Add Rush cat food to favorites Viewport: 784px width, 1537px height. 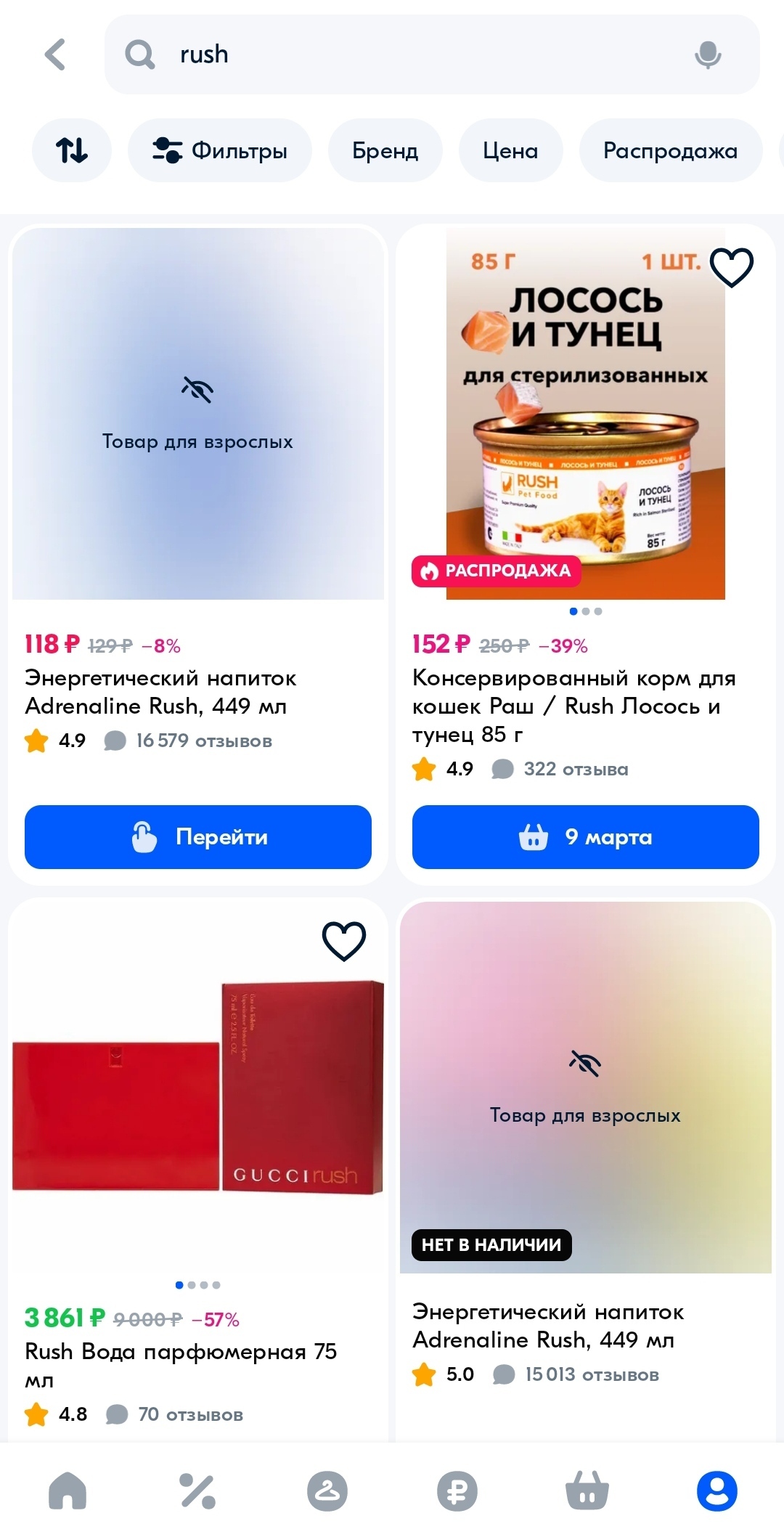[731, 267]
